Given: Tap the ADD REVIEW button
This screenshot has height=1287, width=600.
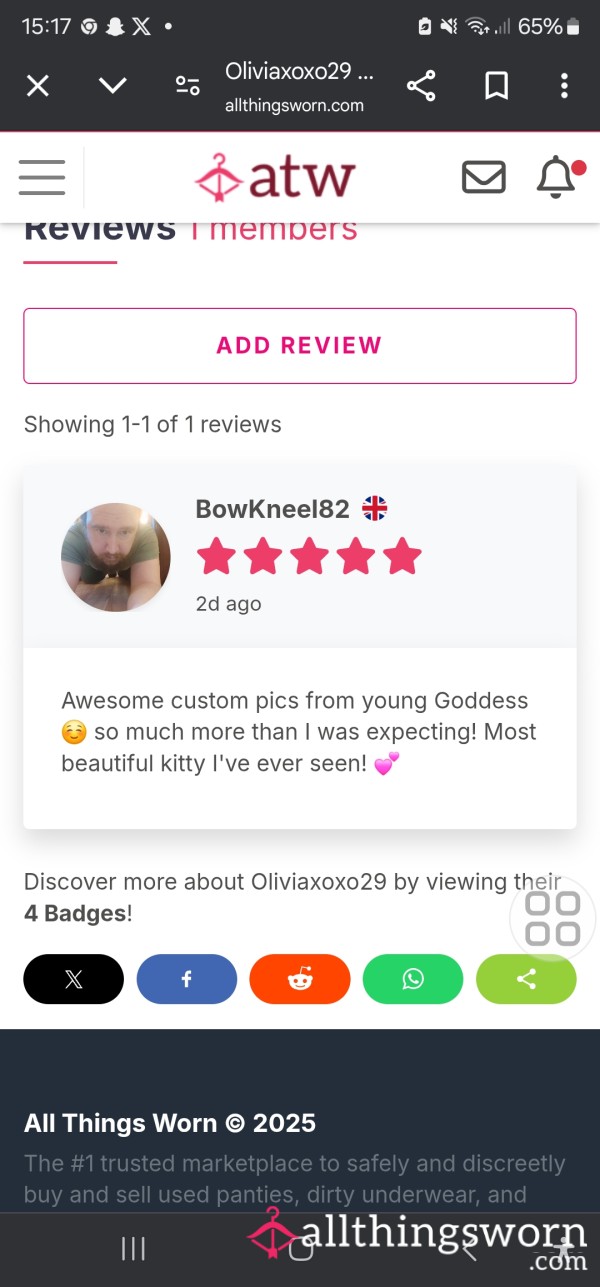Looking at the screenshot, I should [300, 346].
